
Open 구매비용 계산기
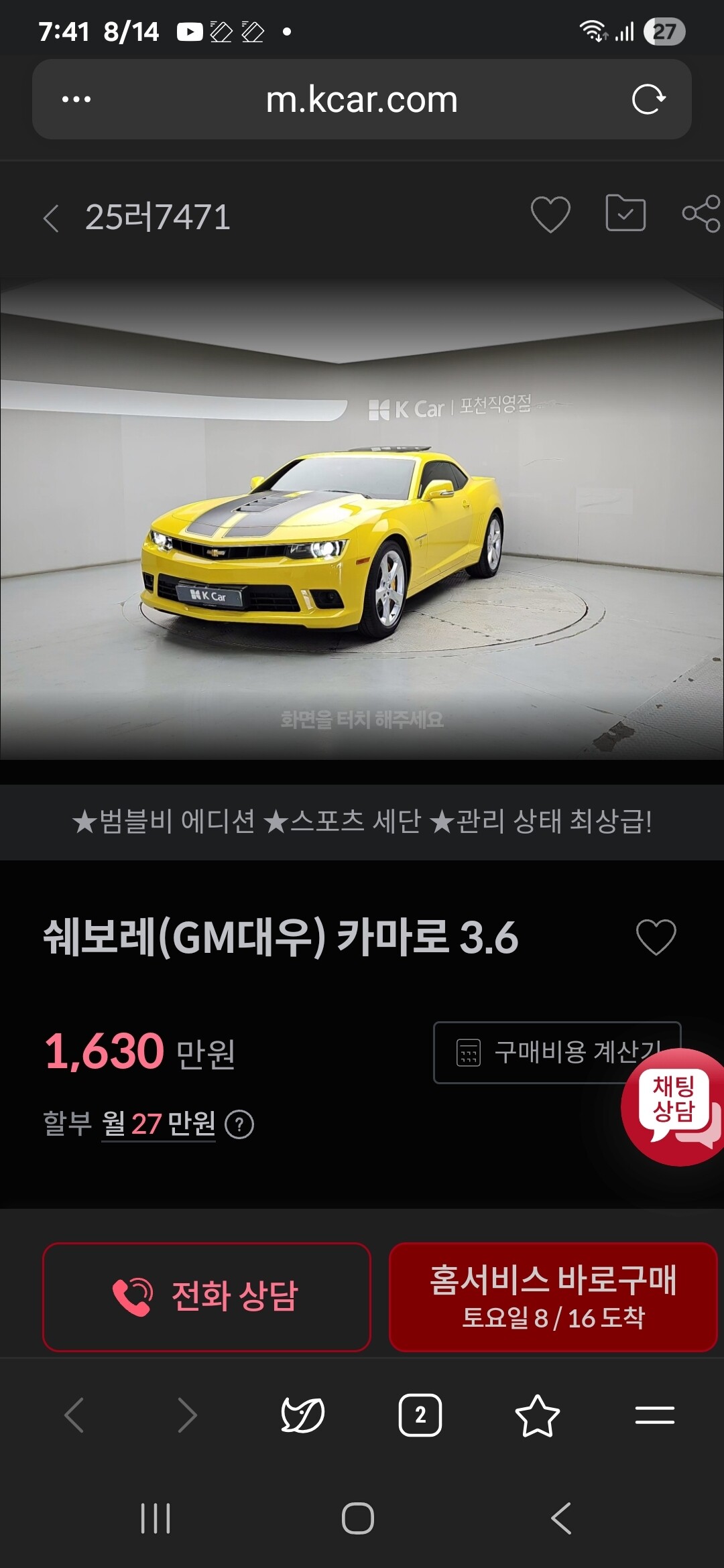click(x=556, y=1052)
